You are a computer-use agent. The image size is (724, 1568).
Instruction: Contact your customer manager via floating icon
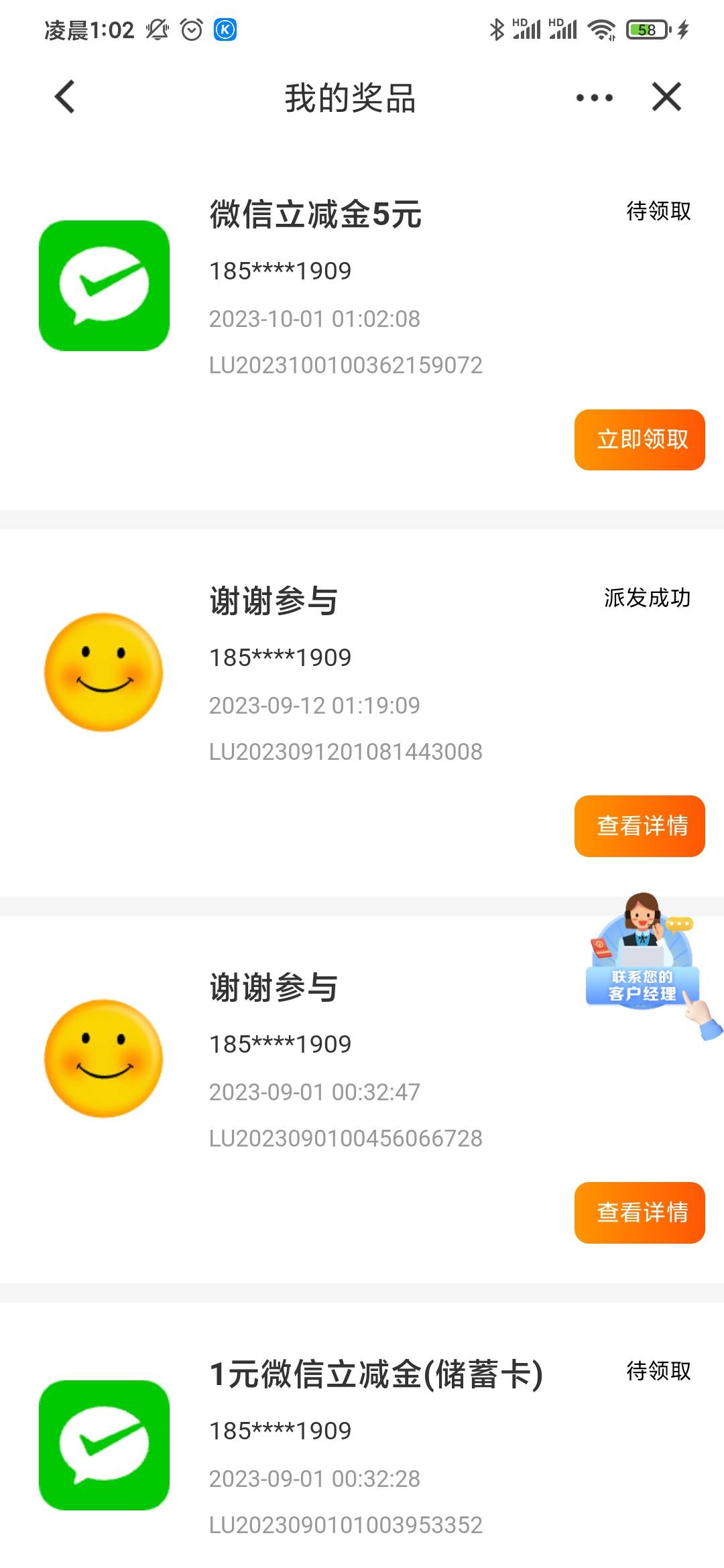pos(645,964)
